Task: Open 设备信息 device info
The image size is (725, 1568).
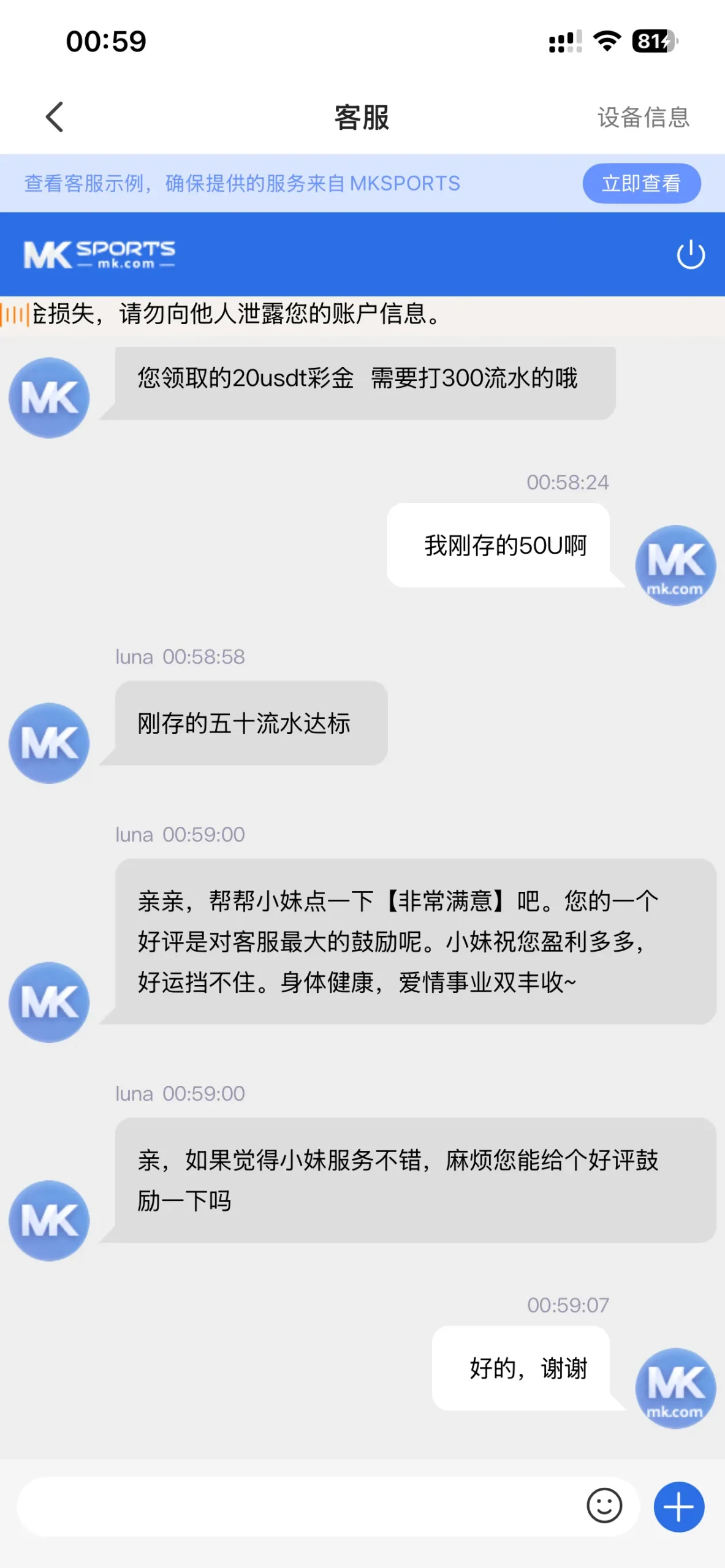Action: [x=643, y=117]
